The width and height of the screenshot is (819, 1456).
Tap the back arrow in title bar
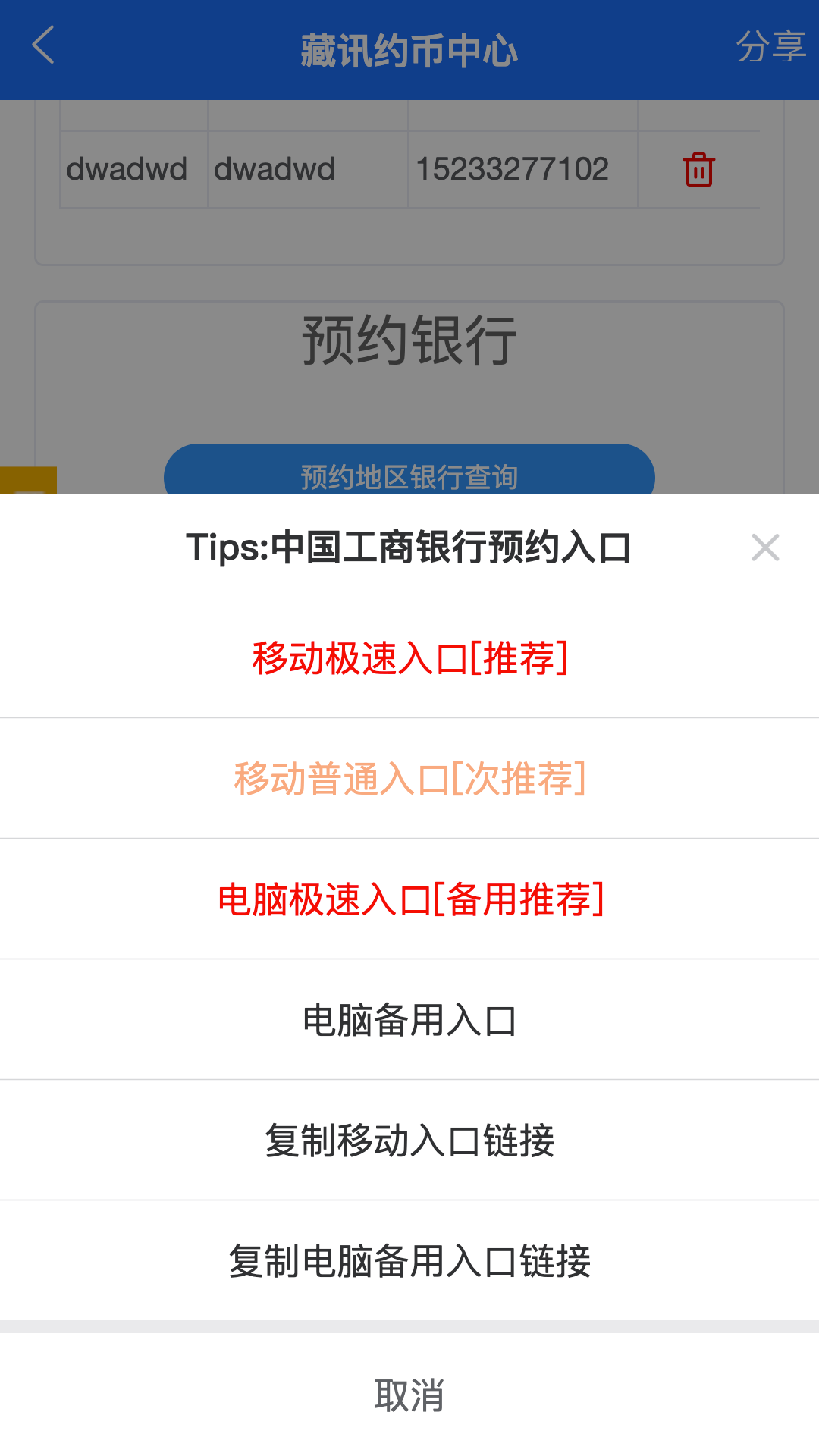click(x=43, y=47)
